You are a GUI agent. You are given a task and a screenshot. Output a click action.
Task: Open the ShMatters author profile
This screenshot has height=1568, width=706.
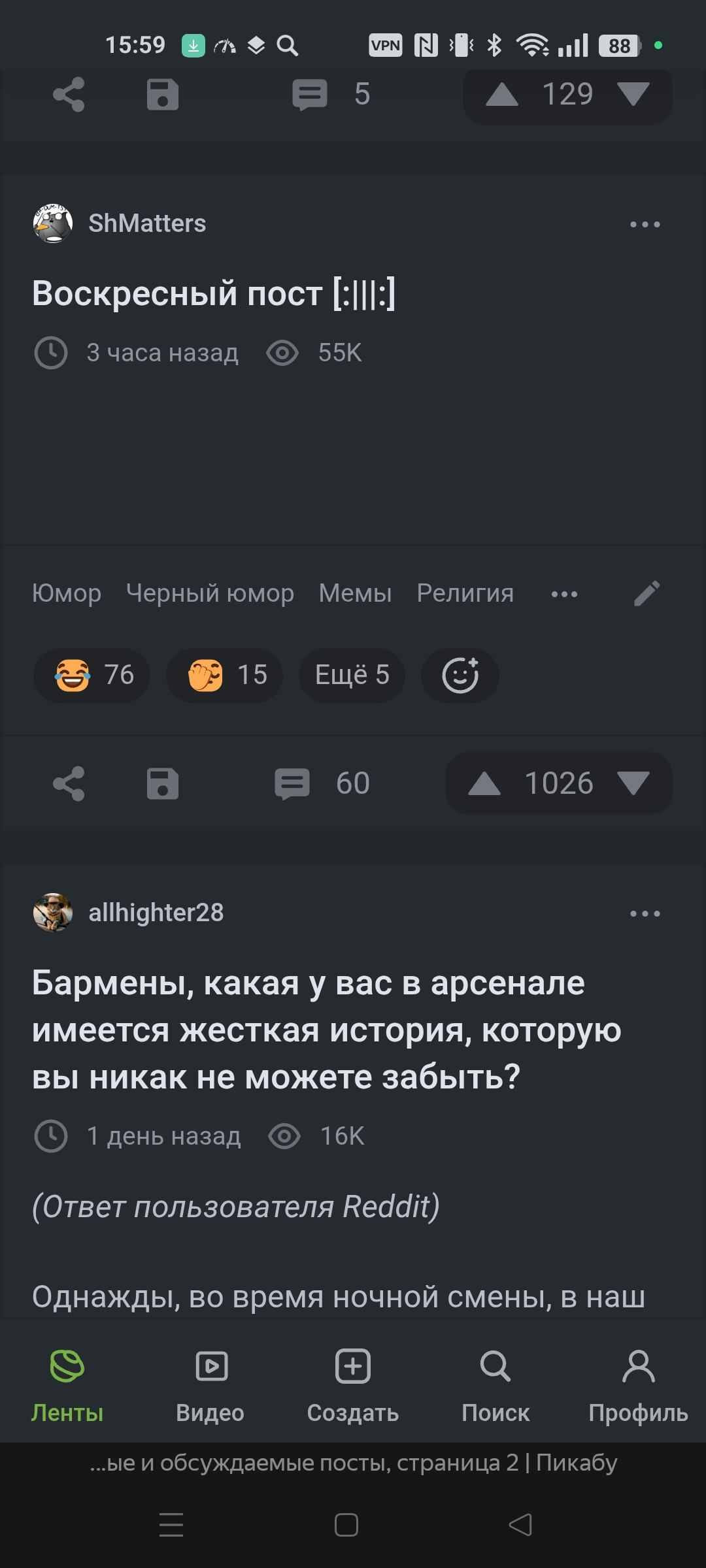click(147, 223)
